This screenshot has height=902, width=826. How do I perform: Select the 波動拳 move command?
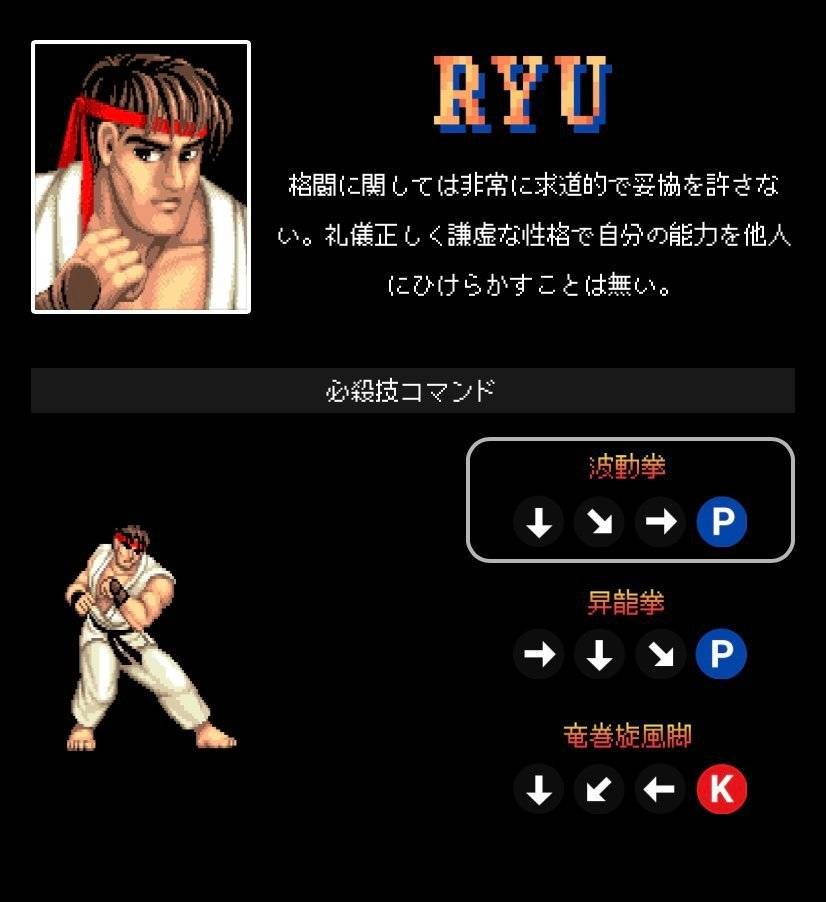[630, 500]
